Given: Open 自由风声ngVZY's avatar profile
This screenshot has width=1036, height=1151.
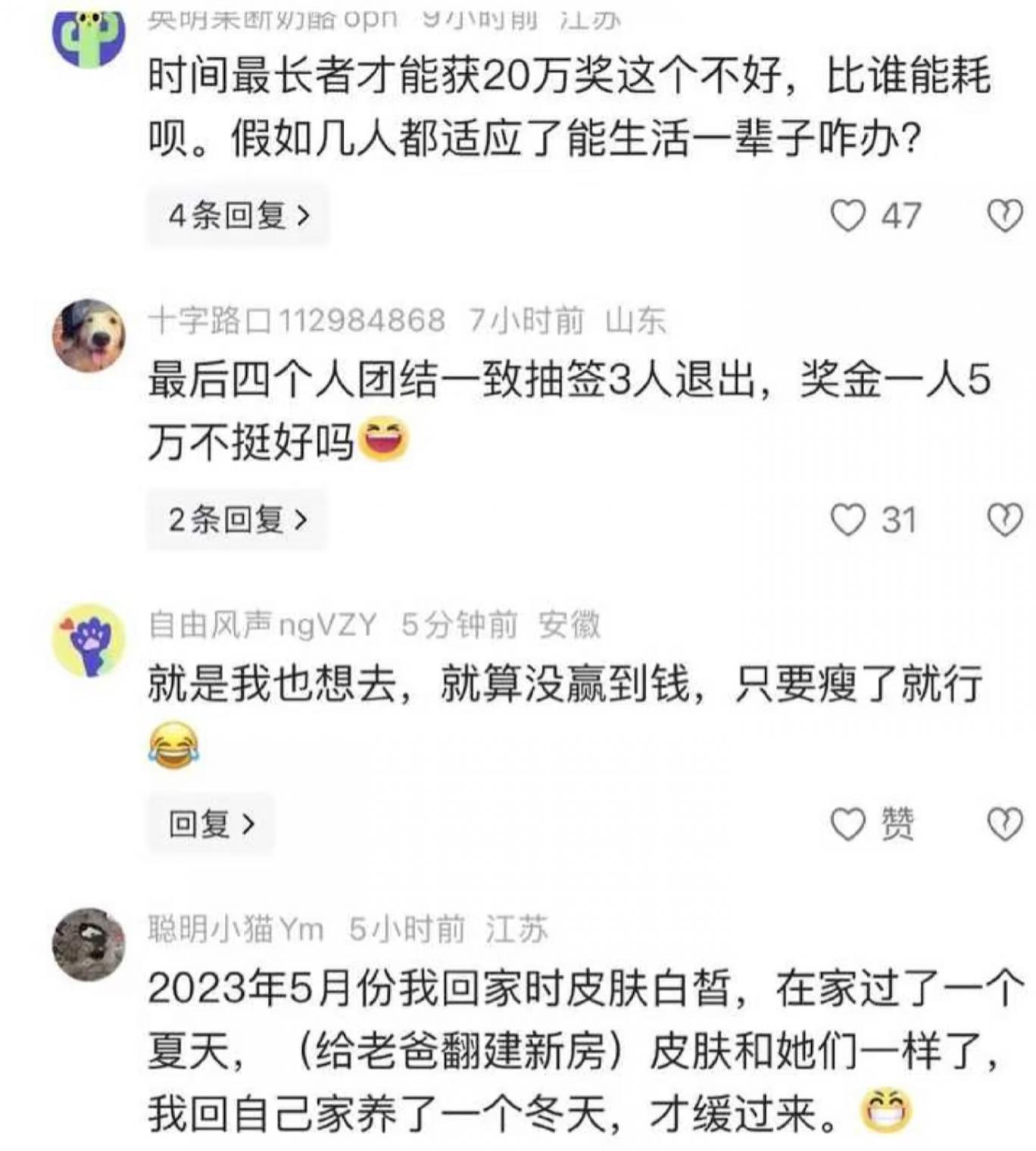Looking at the screenshot, I should pos(89,641).
